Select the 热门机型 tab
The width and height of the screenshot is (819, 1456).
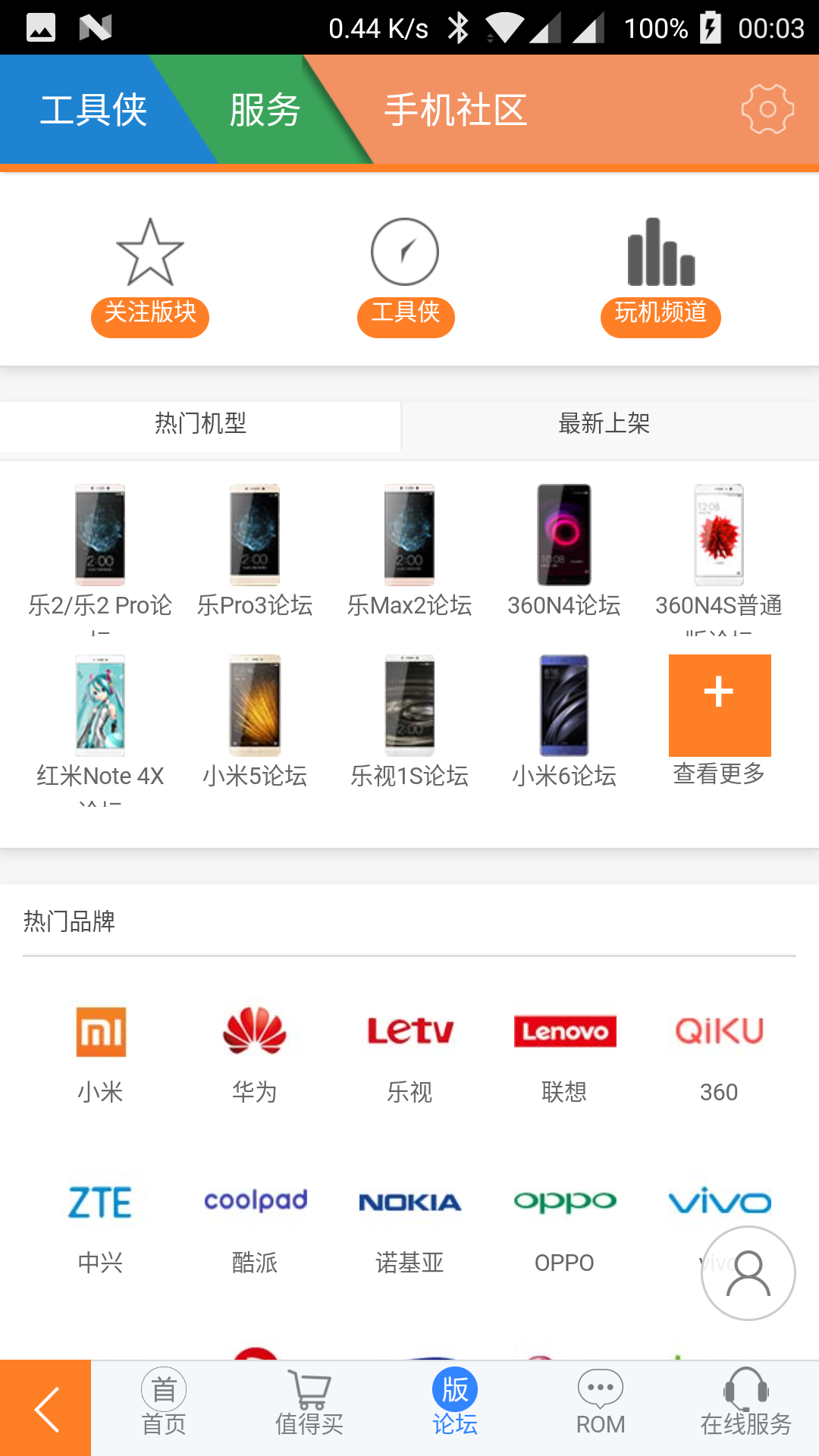[x=200, y=423]
